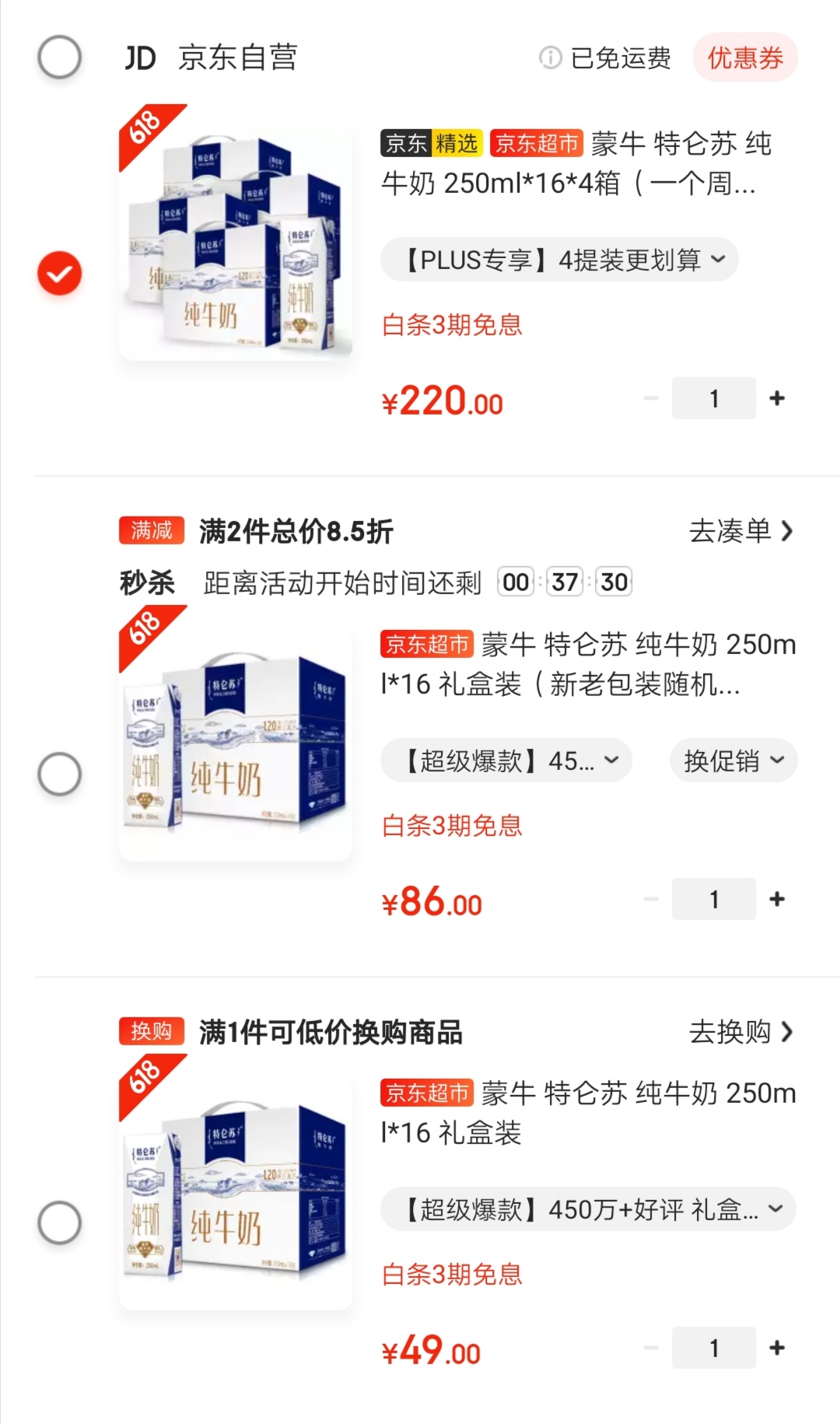Open the 4-box 特仑苏 product image
The width and height of the screenshot is (840, 1424).
pos(236,243)
